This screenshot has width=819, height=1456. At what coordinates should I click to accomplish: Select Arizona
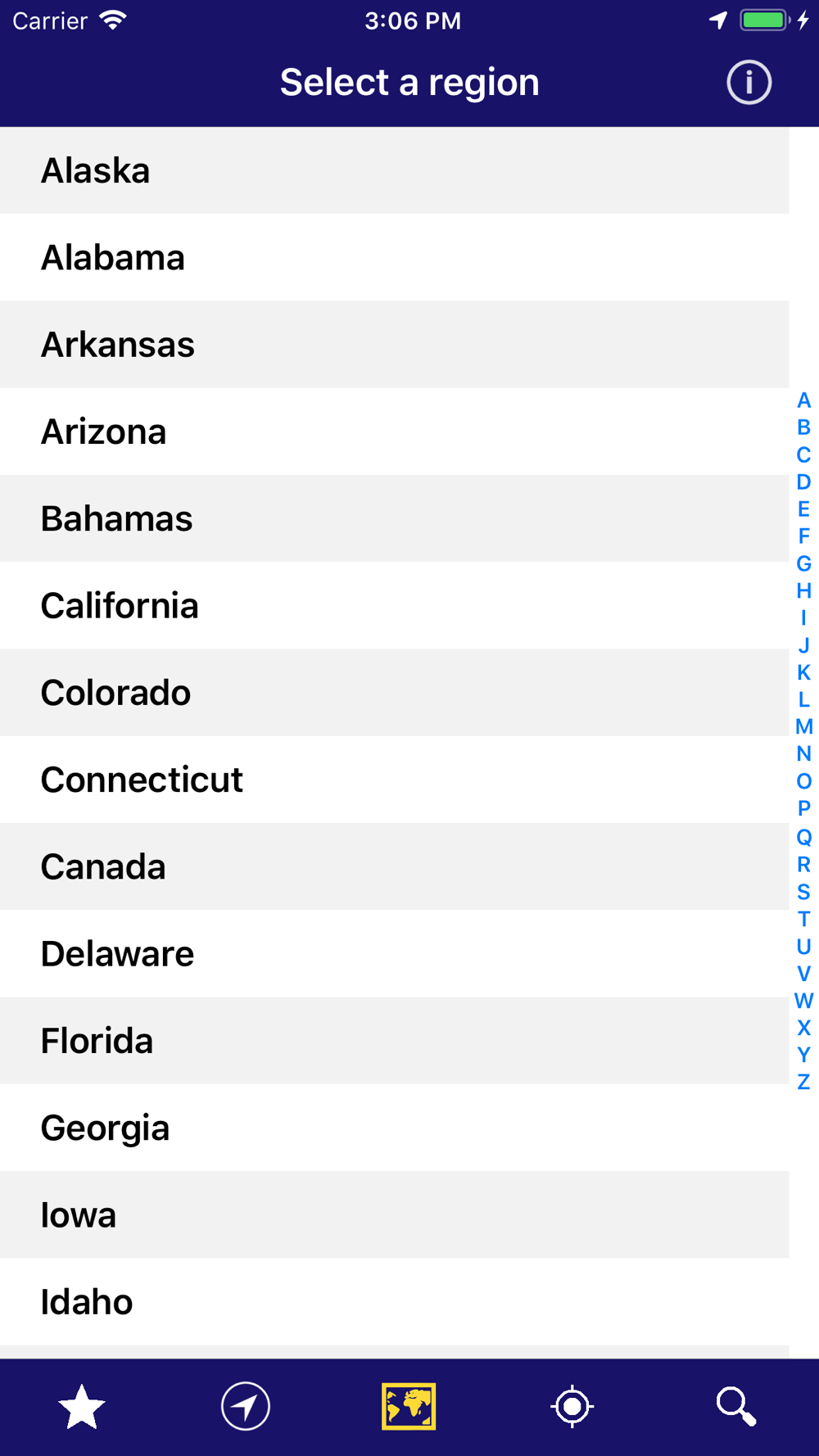[x=395, y=432]
